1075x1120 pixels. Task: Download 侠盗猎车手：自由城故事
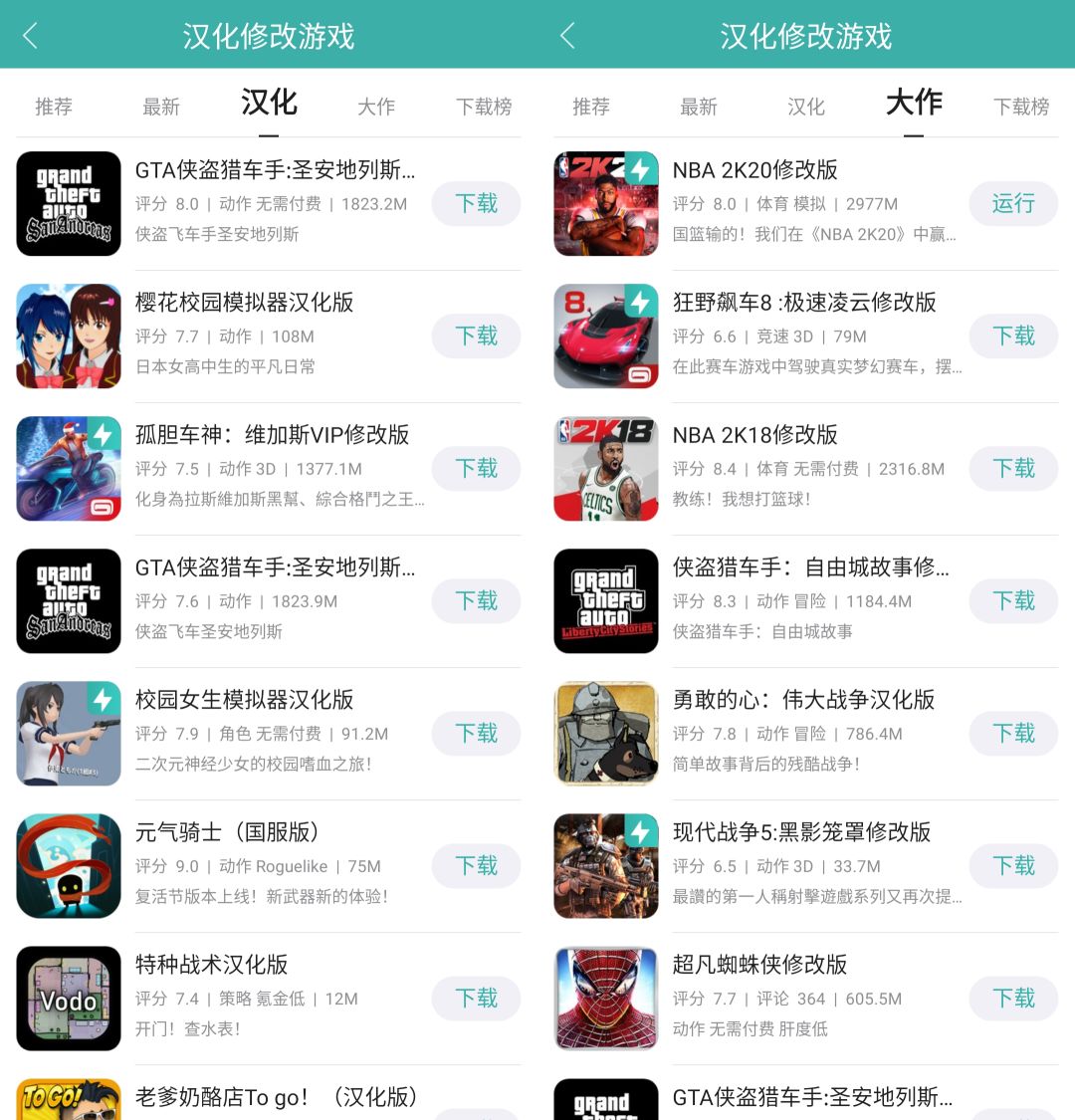pos(1013,600)
